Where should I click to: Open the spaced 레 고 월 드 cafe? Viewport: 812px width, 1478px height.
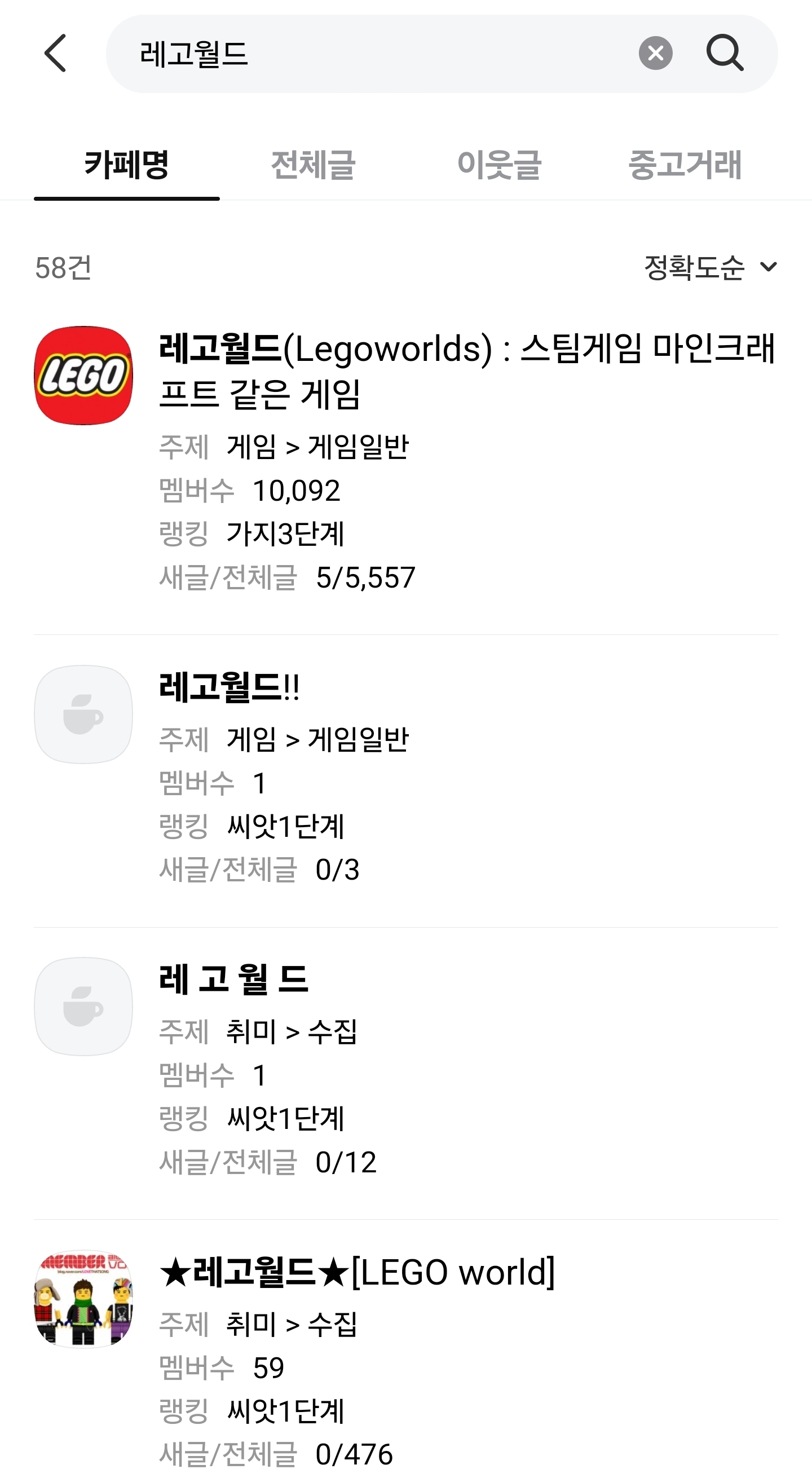point(405,1071)
